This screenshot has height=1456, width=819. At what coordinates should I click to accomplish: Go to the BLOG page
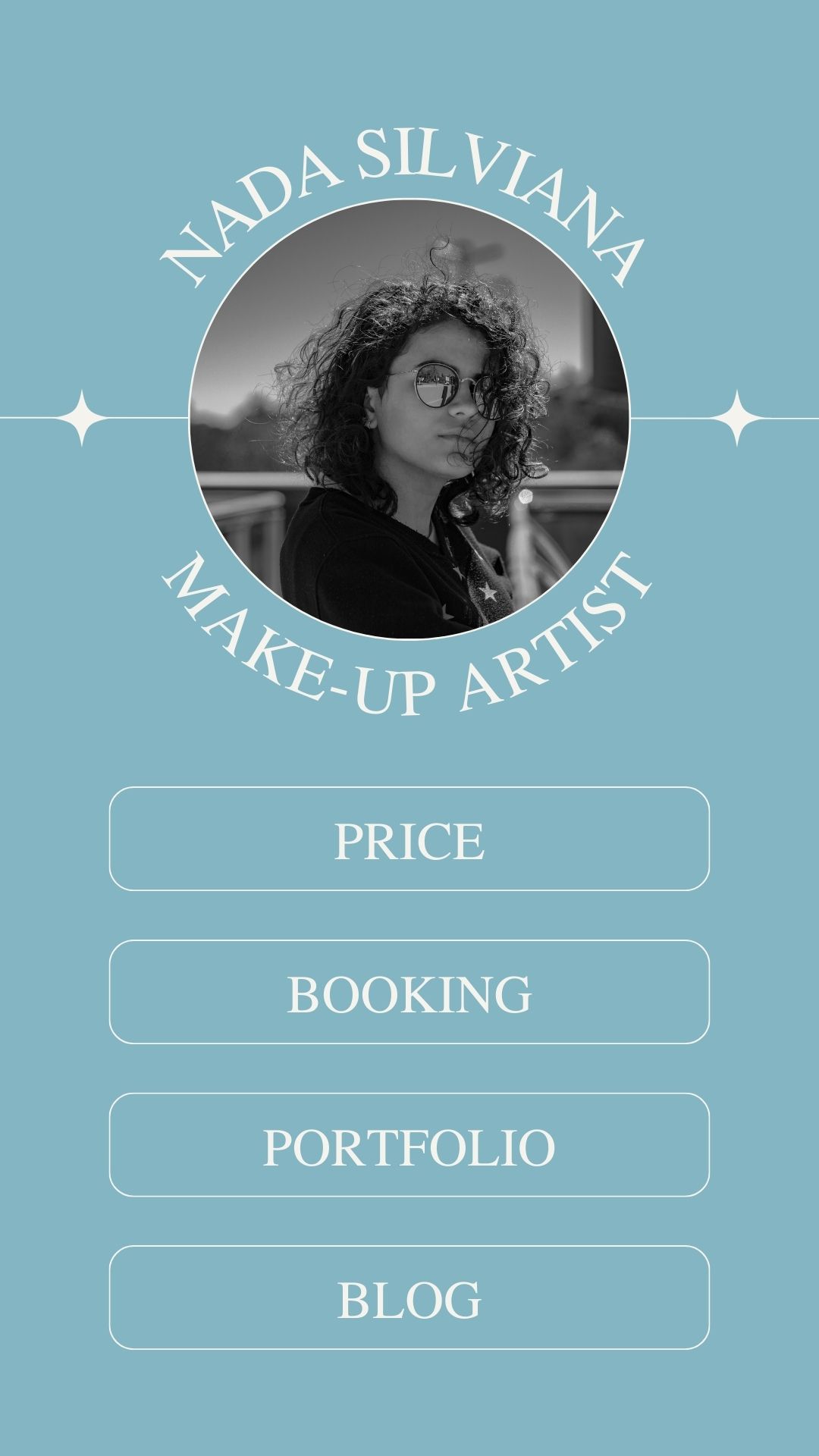point(409,1298)
